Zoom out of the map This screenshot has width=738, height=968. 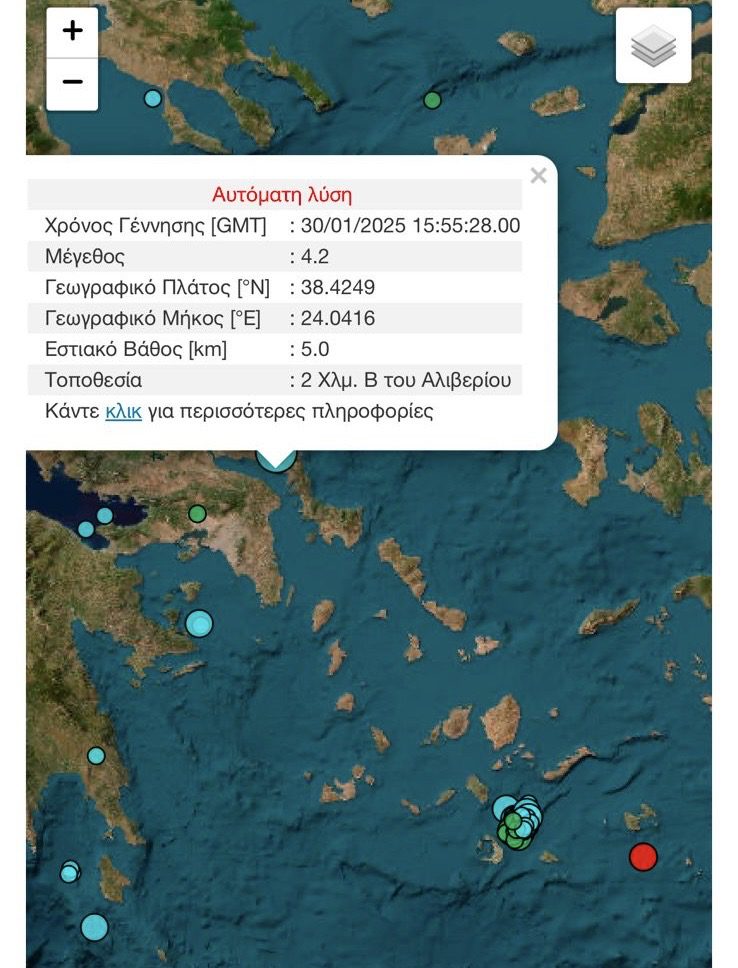pyautogui.click(x=72, y=83)
